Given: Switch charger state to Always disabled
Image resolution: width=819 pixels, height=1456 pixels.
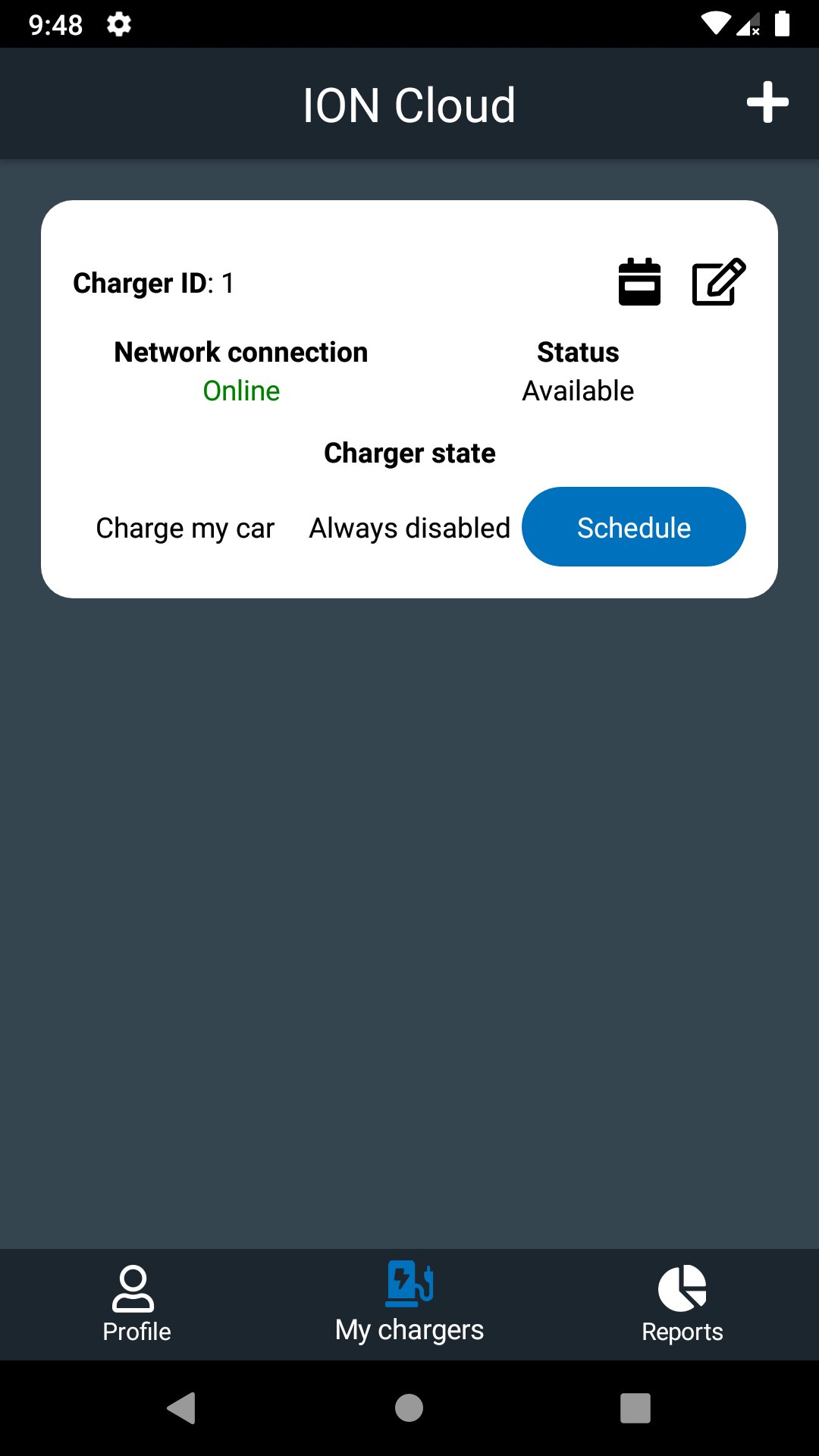Looking at the screenshot, I should coord(409,527).
